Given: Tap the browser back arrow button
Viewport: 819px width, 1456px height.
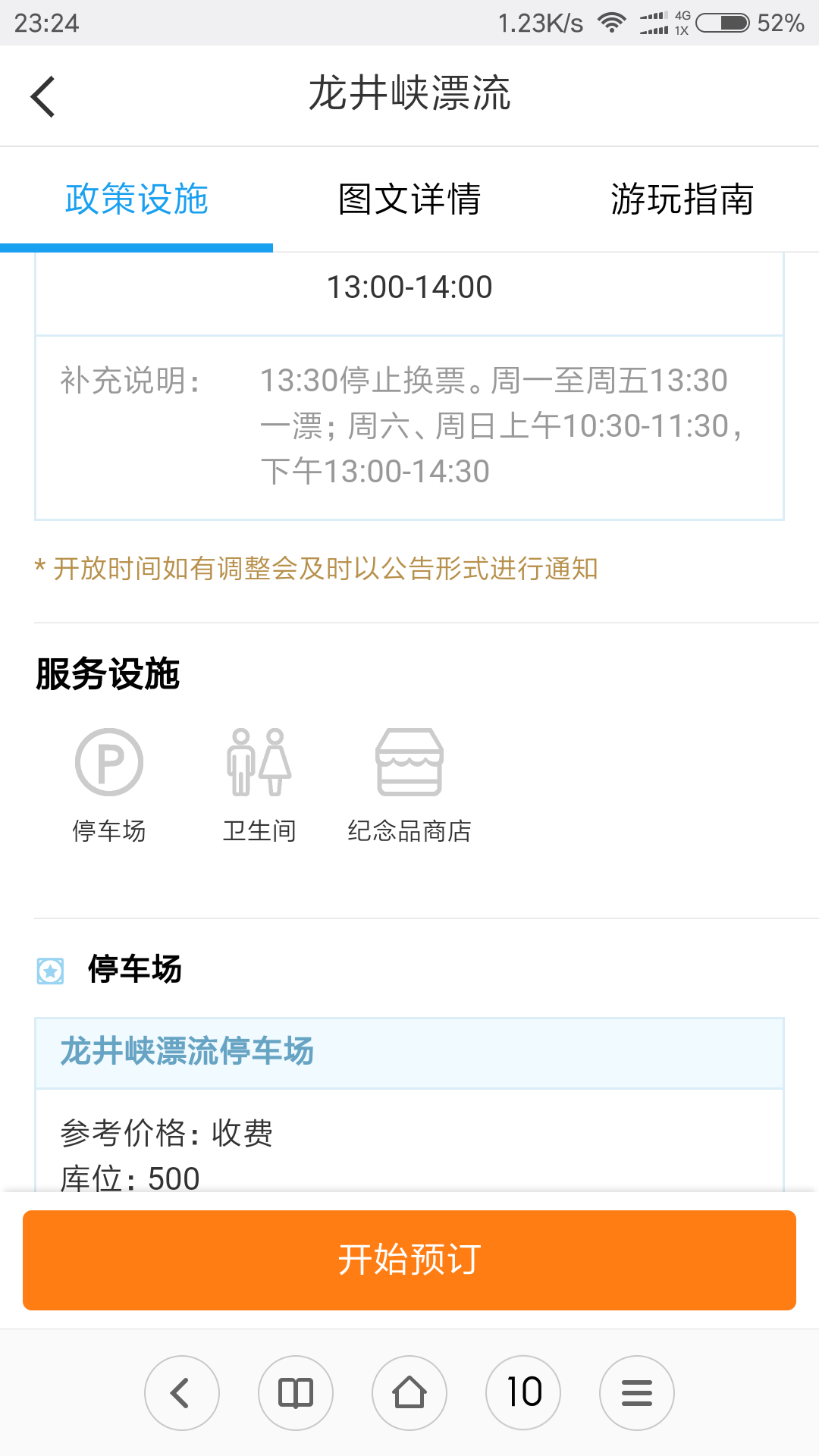Looking at the screenshot, I should (182, 1393).
